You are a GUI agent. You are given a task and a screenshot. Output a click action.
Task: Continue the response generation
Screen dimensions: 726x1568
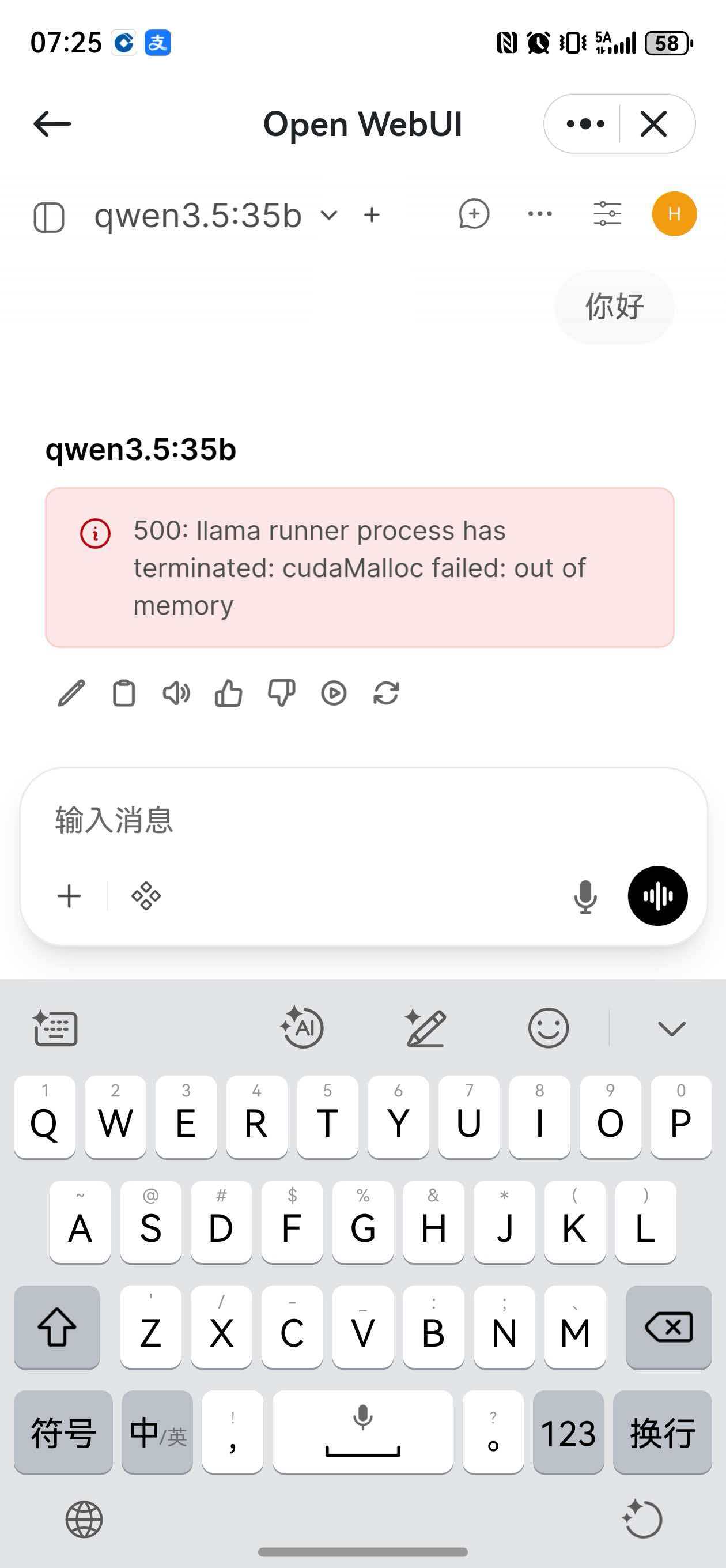click(334, 693)
